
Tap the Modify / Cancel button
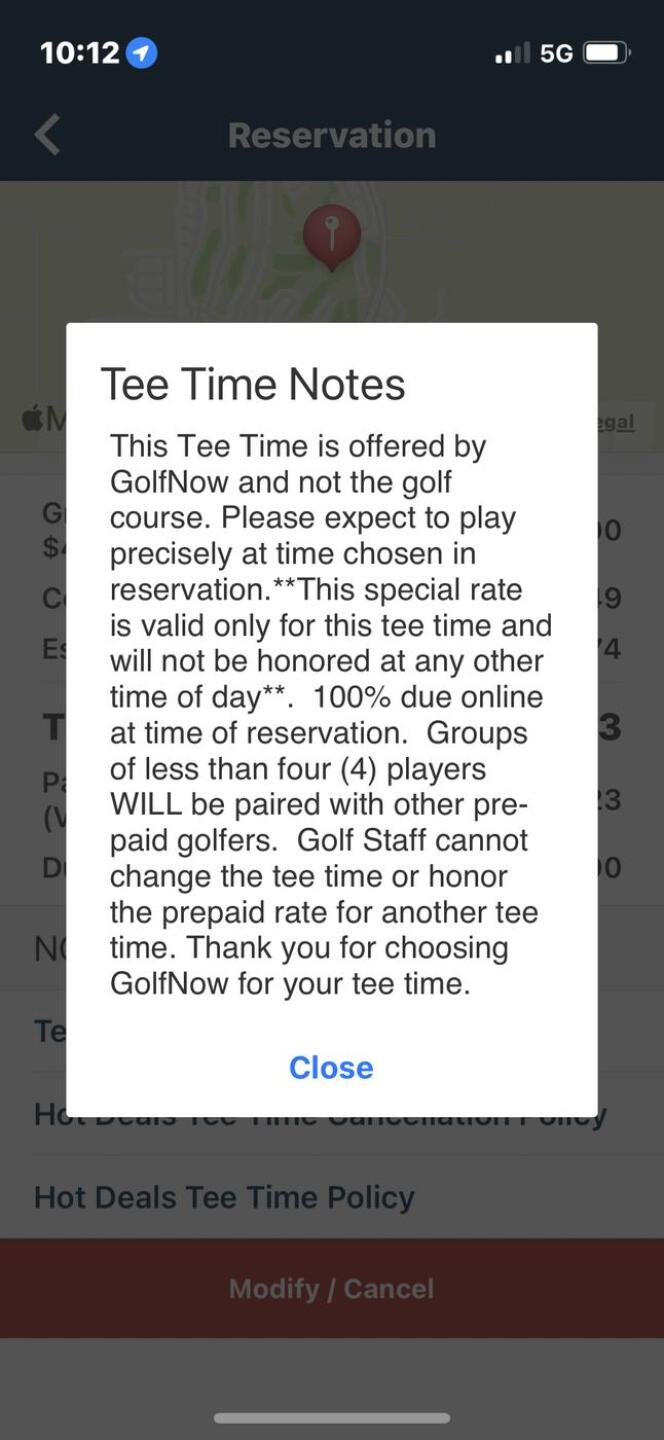click(331, 1288)
